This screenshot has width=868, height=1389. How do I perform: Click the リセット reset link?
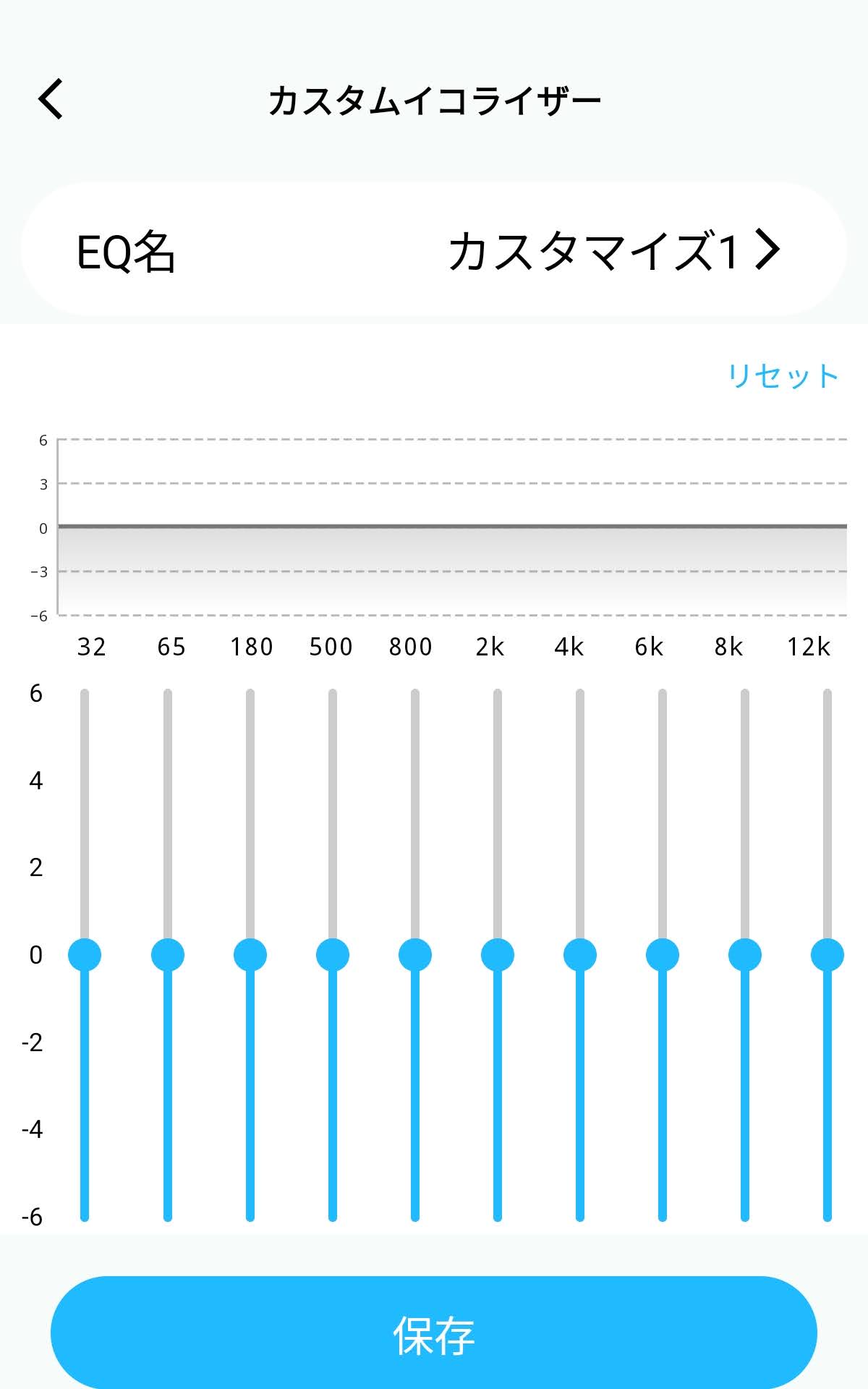784,375
